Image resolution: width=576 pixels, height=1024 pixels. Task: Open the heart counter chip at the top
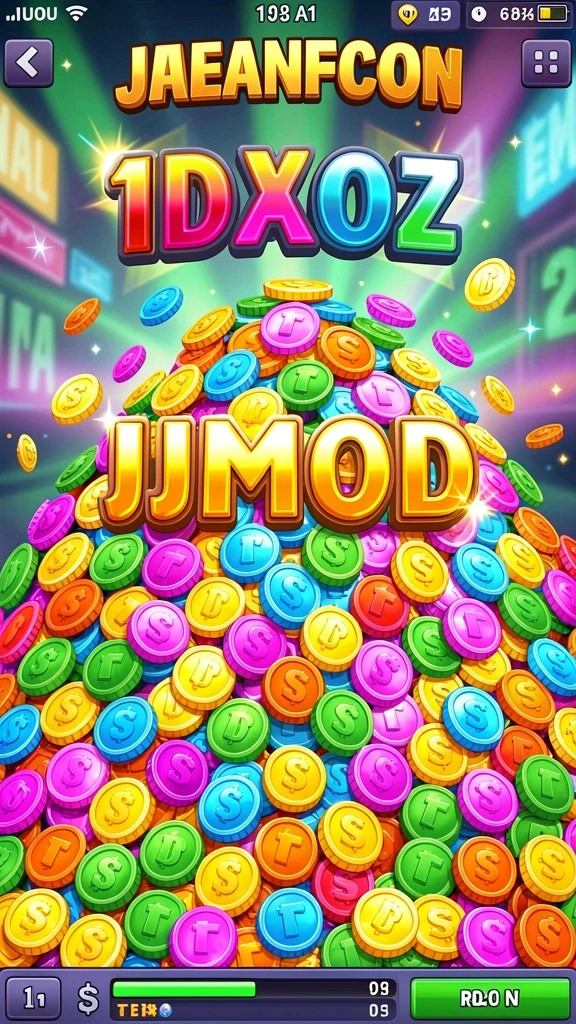tap(425, 14)
